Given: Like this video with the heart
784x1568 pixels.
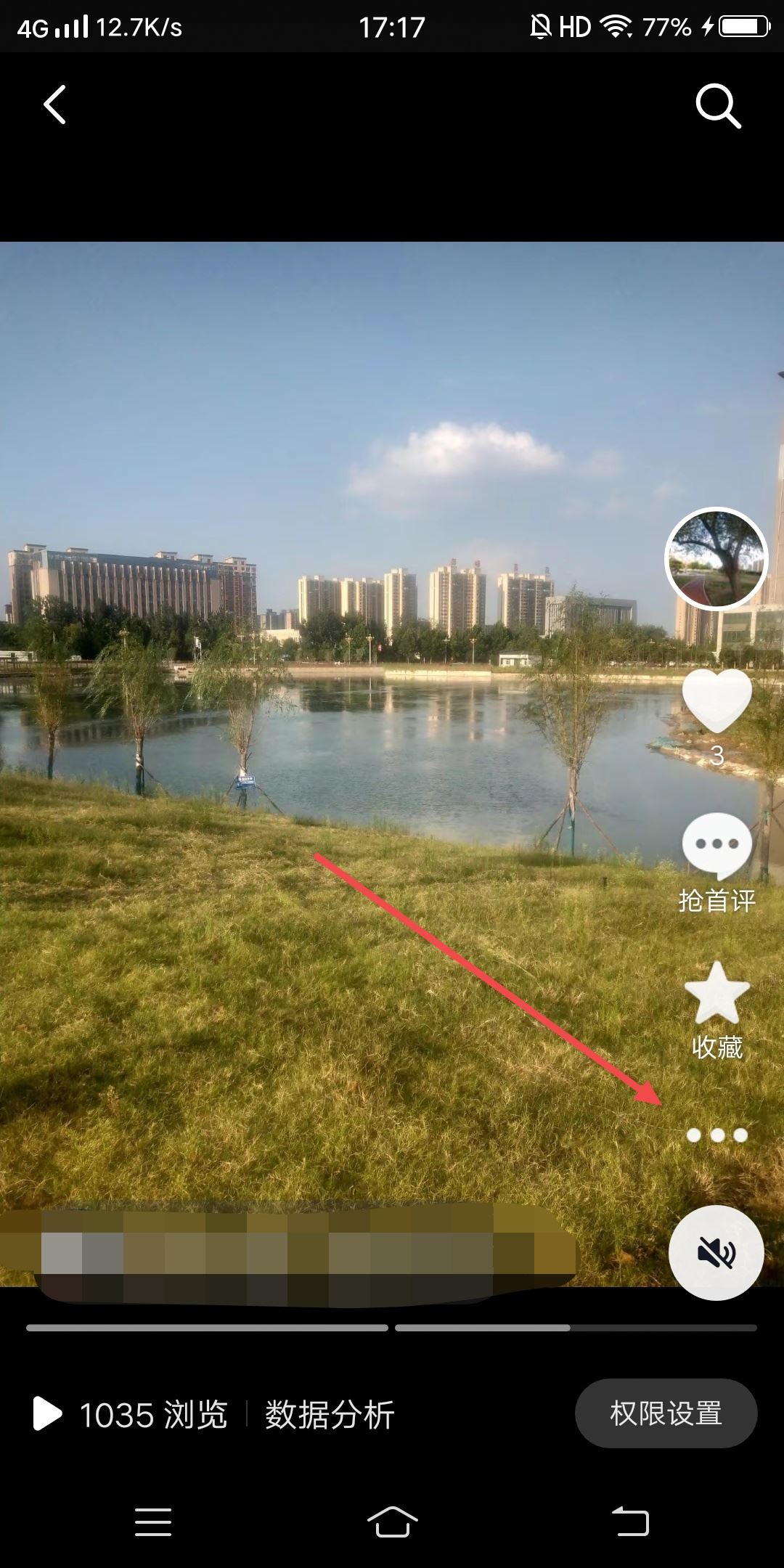Looking at the screenshot, I should click(x=716, y=701).
